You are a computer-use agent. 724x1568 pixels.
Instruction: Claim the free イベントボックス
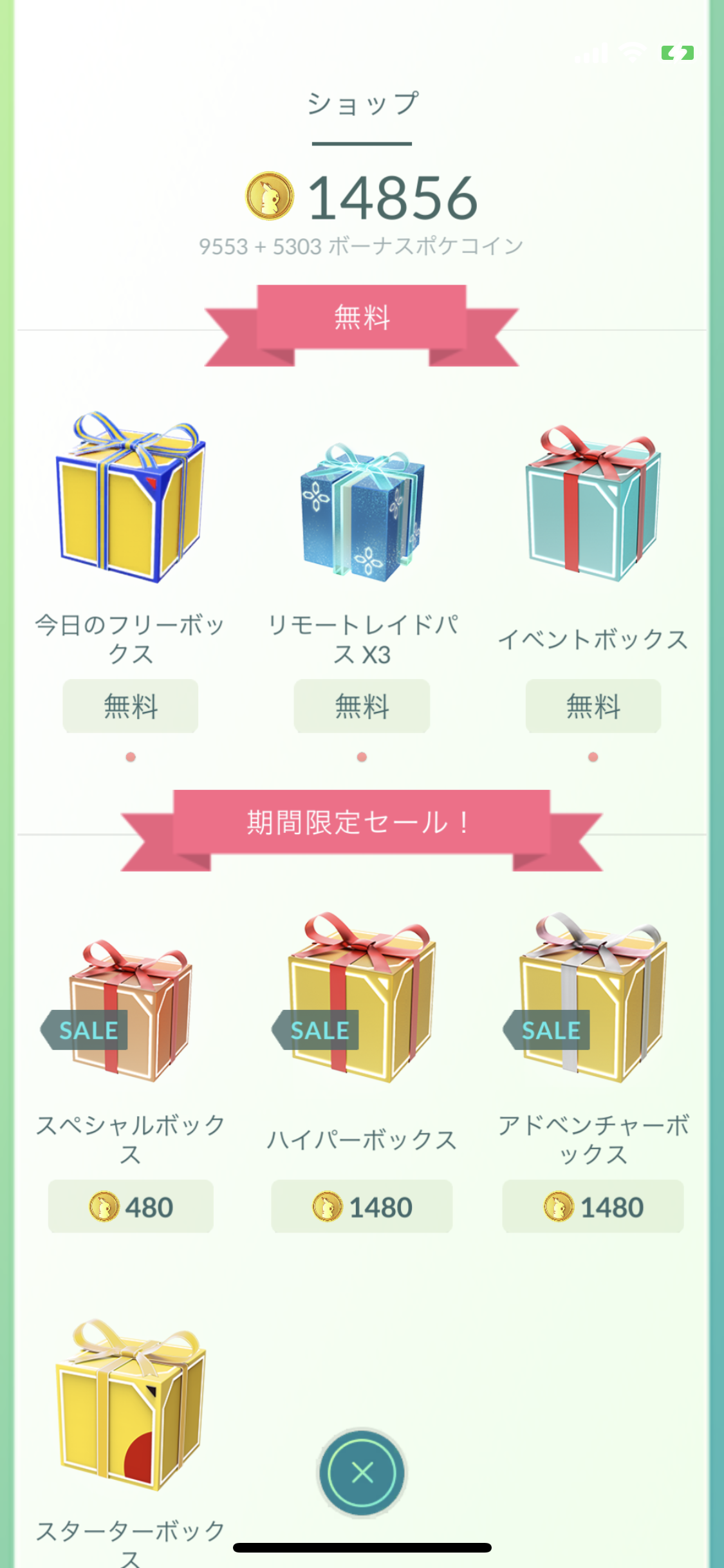click(x=593, y=706)
